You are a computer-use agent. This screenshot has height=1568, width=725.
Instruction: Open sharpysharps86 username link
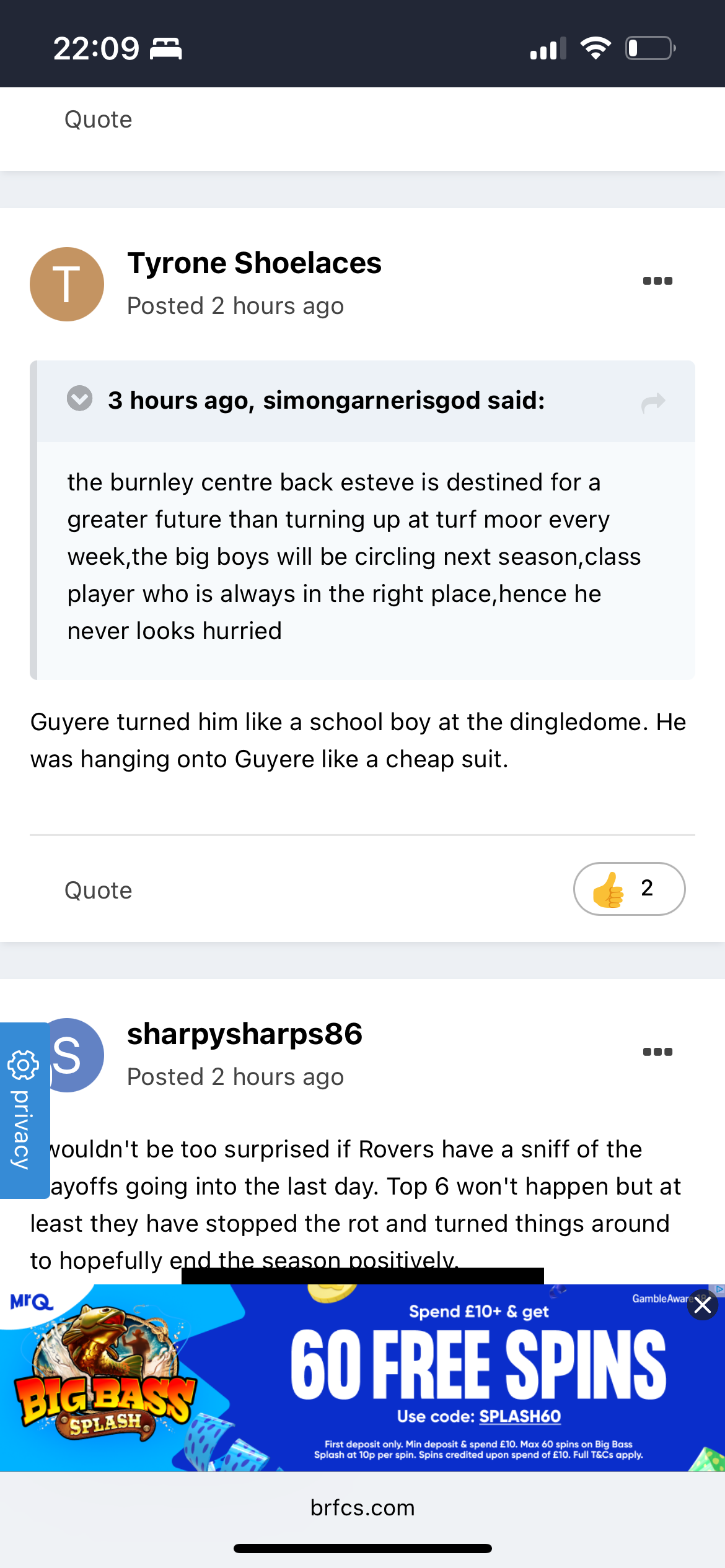click(x=244, y=1034)
